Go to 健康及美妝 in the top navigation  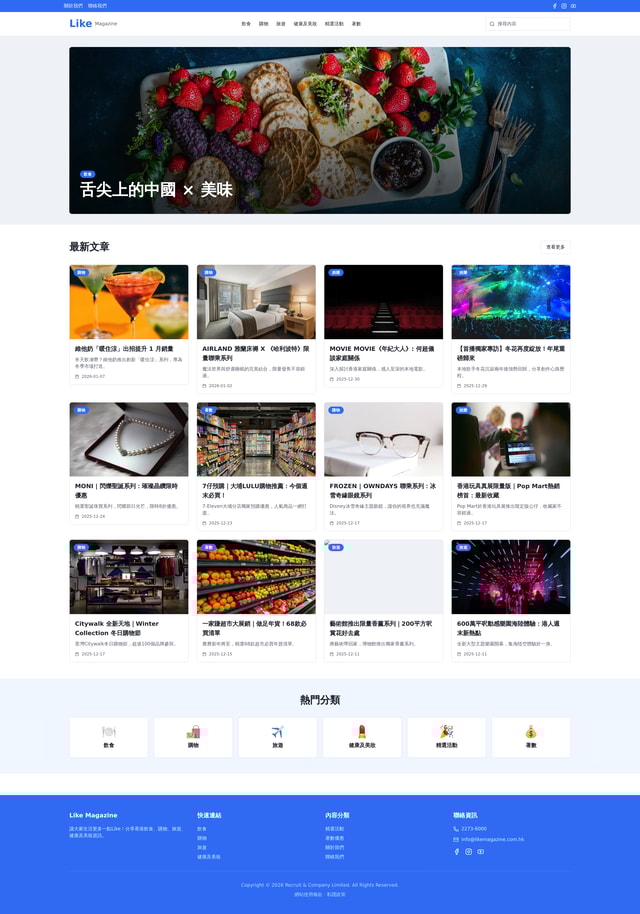305,23
